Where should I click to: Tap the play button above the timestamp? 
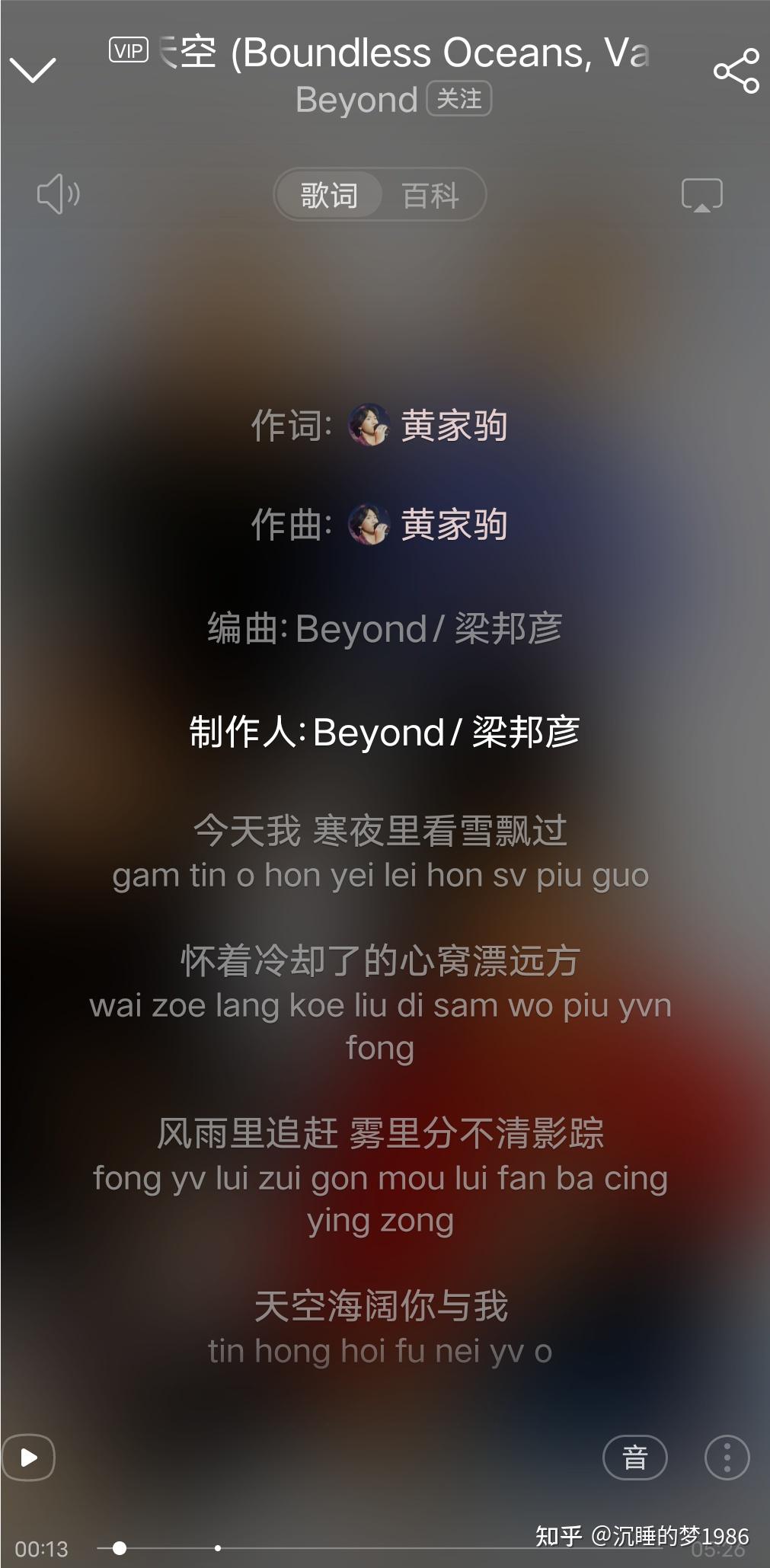(29, 1458)
